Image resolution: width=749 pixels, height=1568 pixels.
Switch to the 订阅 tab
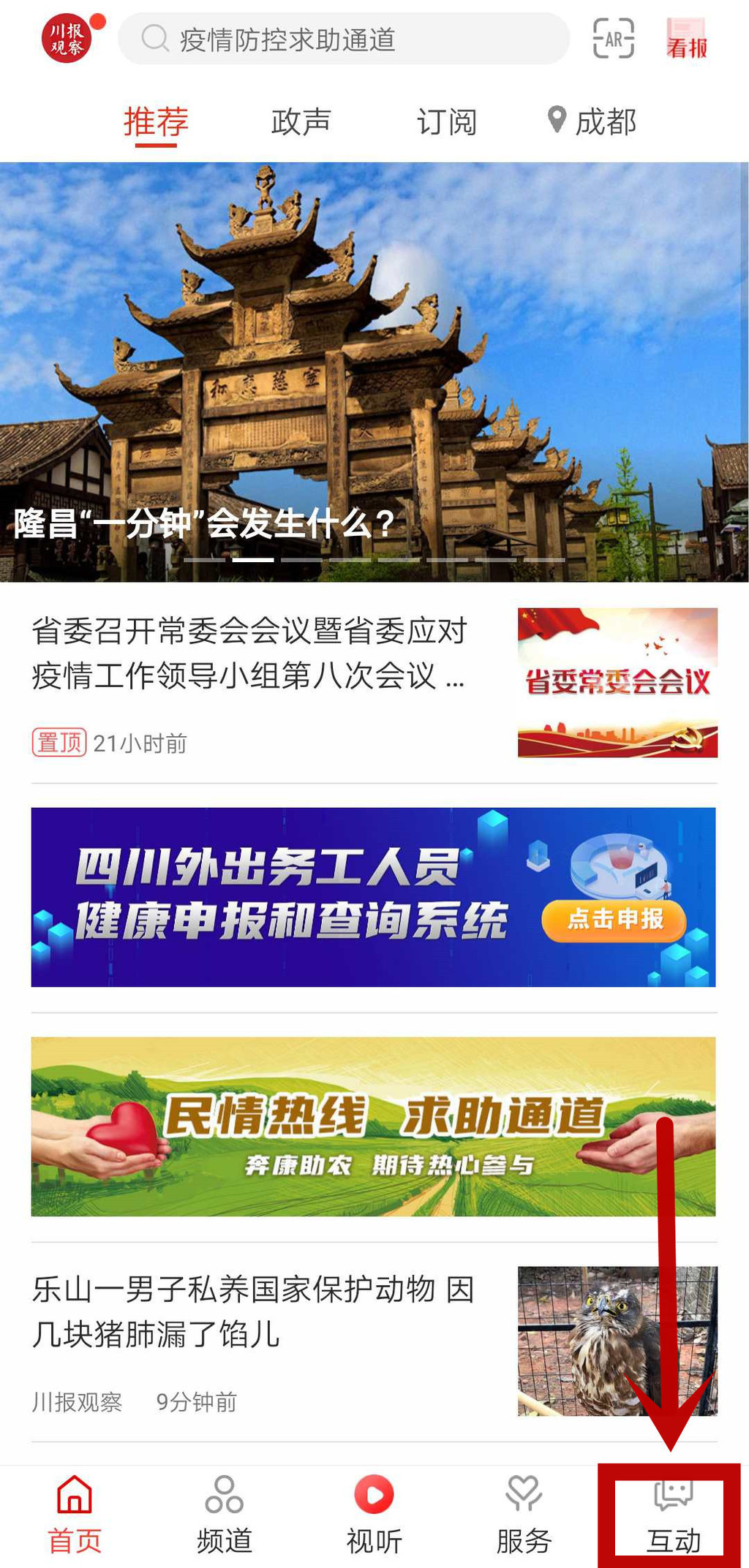[x=446, y=121]
